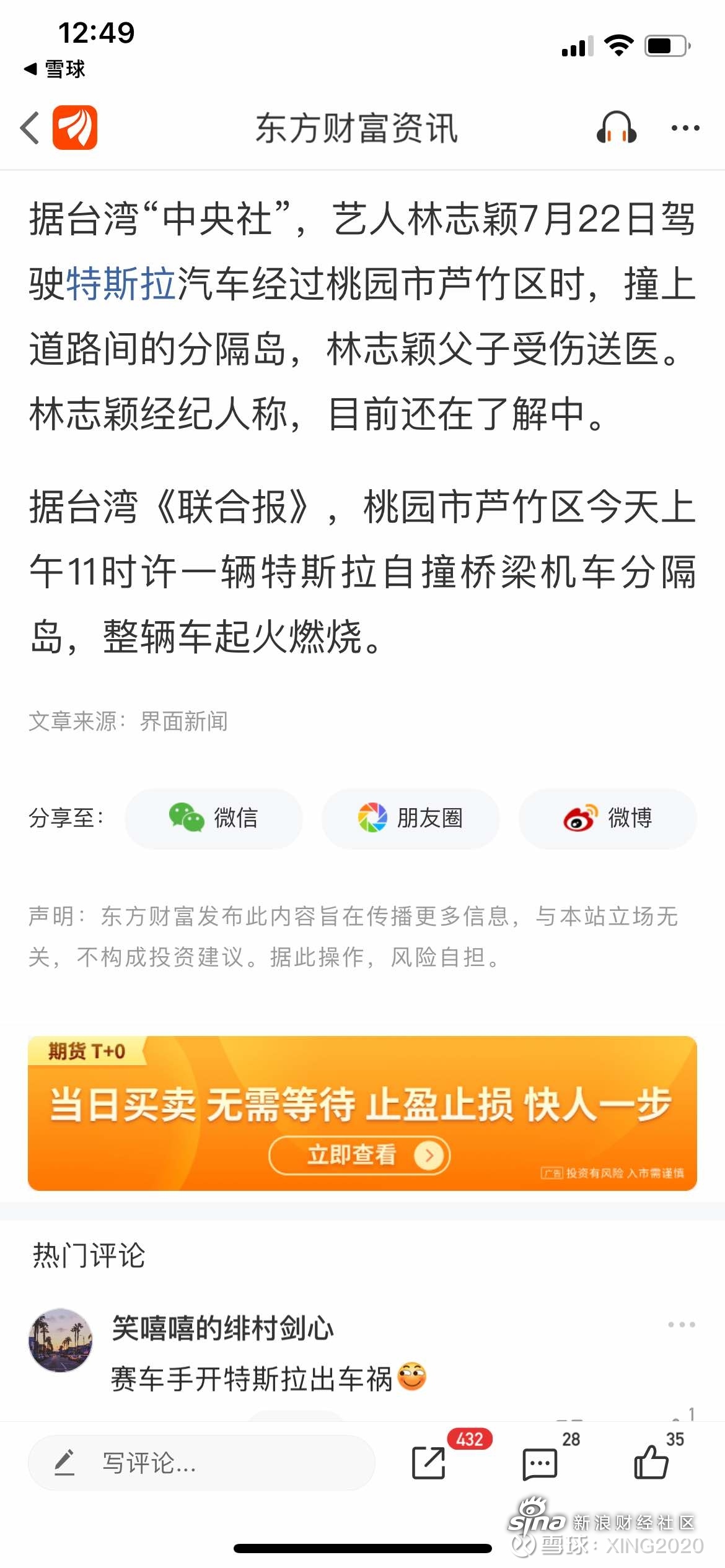Open the share icon showing 432

429,1463
